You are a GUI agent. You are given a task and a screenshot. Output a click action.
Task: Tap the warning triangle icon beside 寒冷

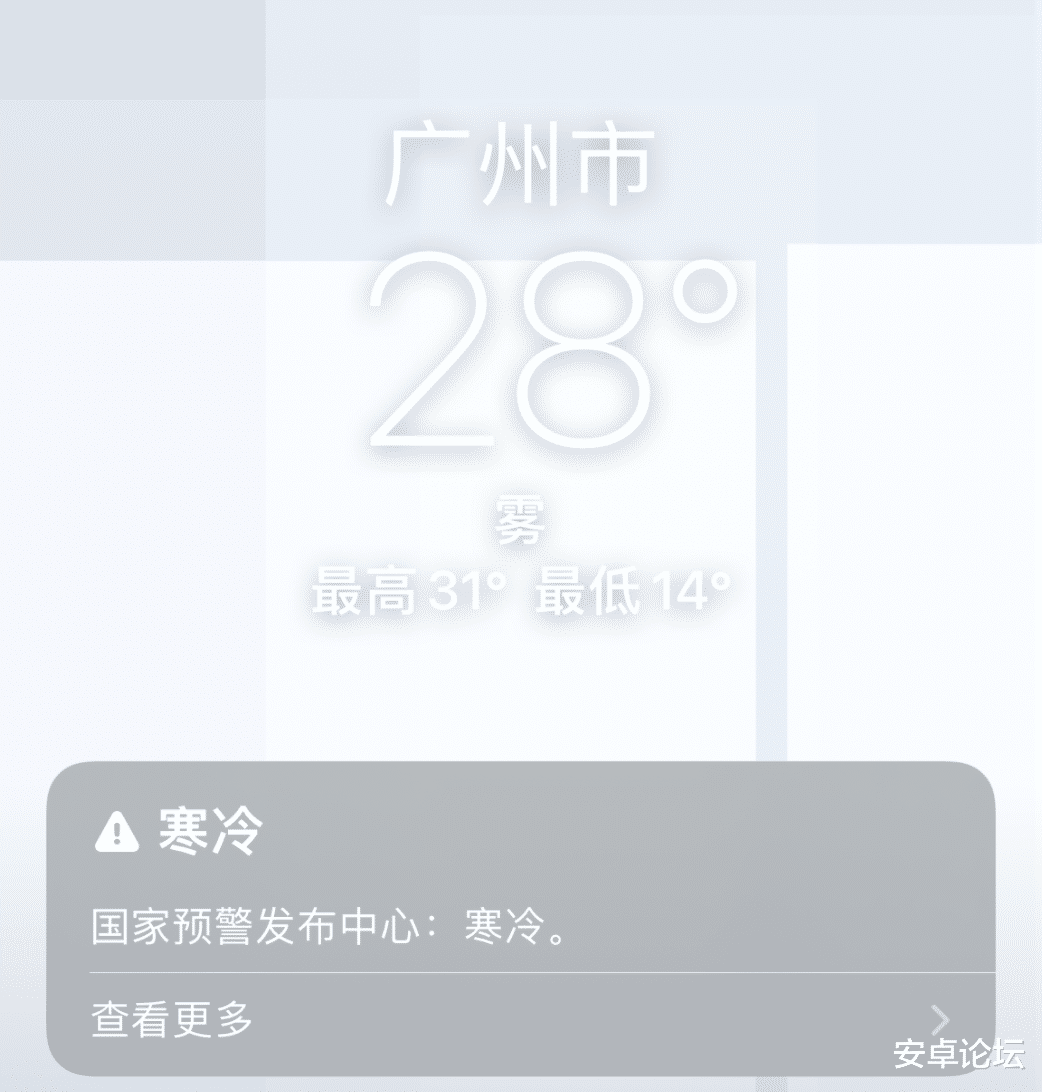click(x=115, y=832)
